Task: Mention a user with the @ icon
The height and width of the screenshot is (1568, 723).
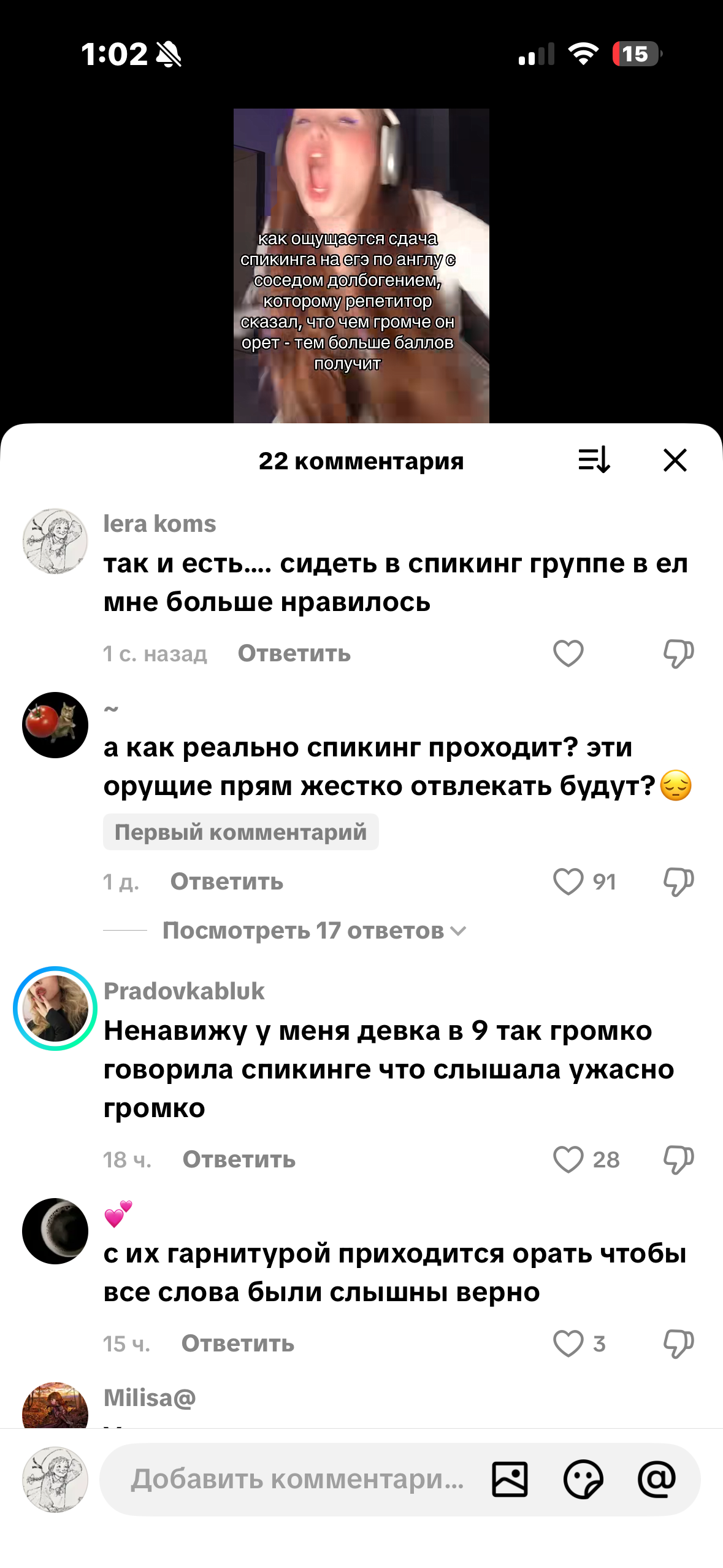Action: click(656, 1480)
